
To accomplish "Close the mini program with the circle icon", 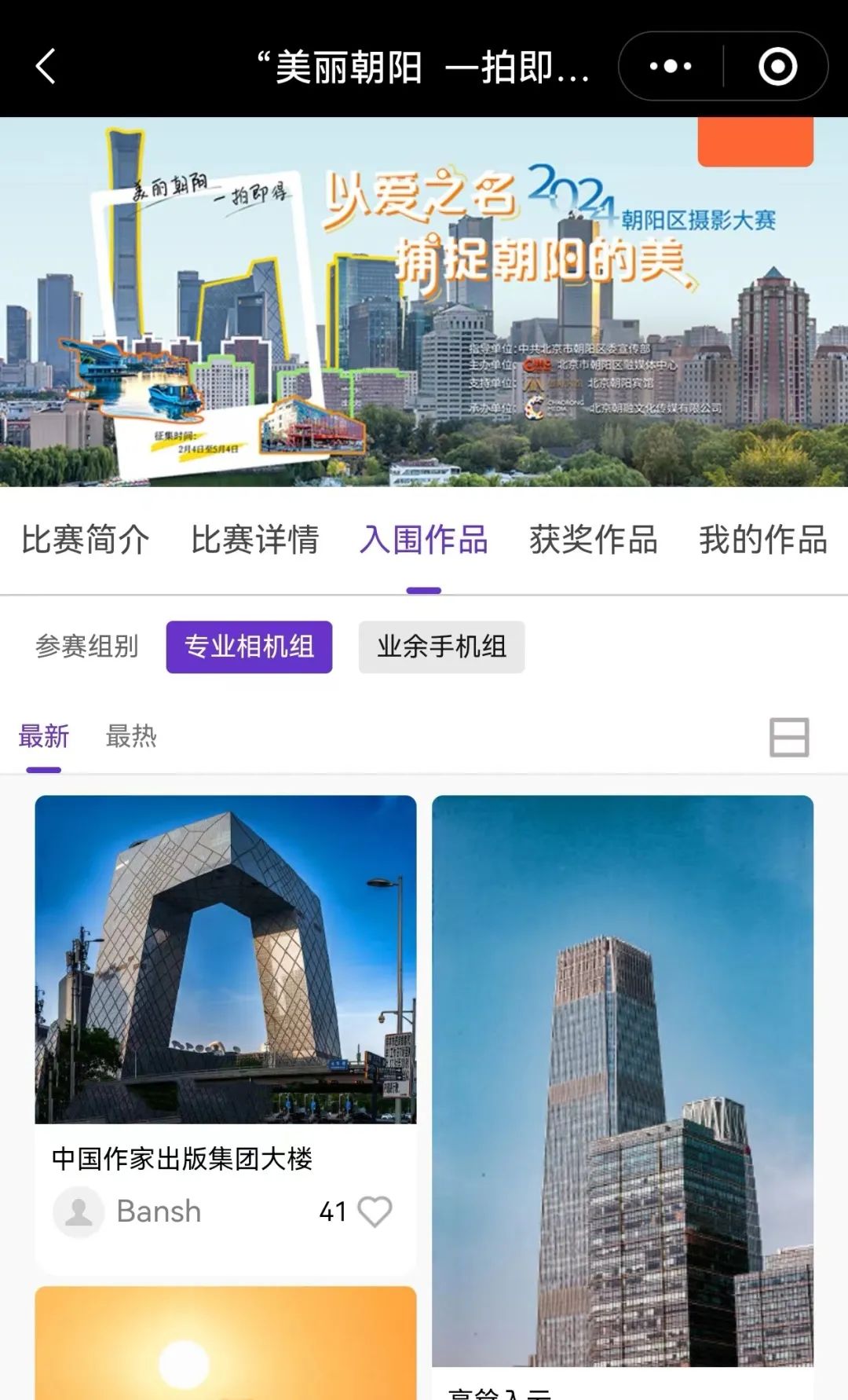I will (777, 66).
